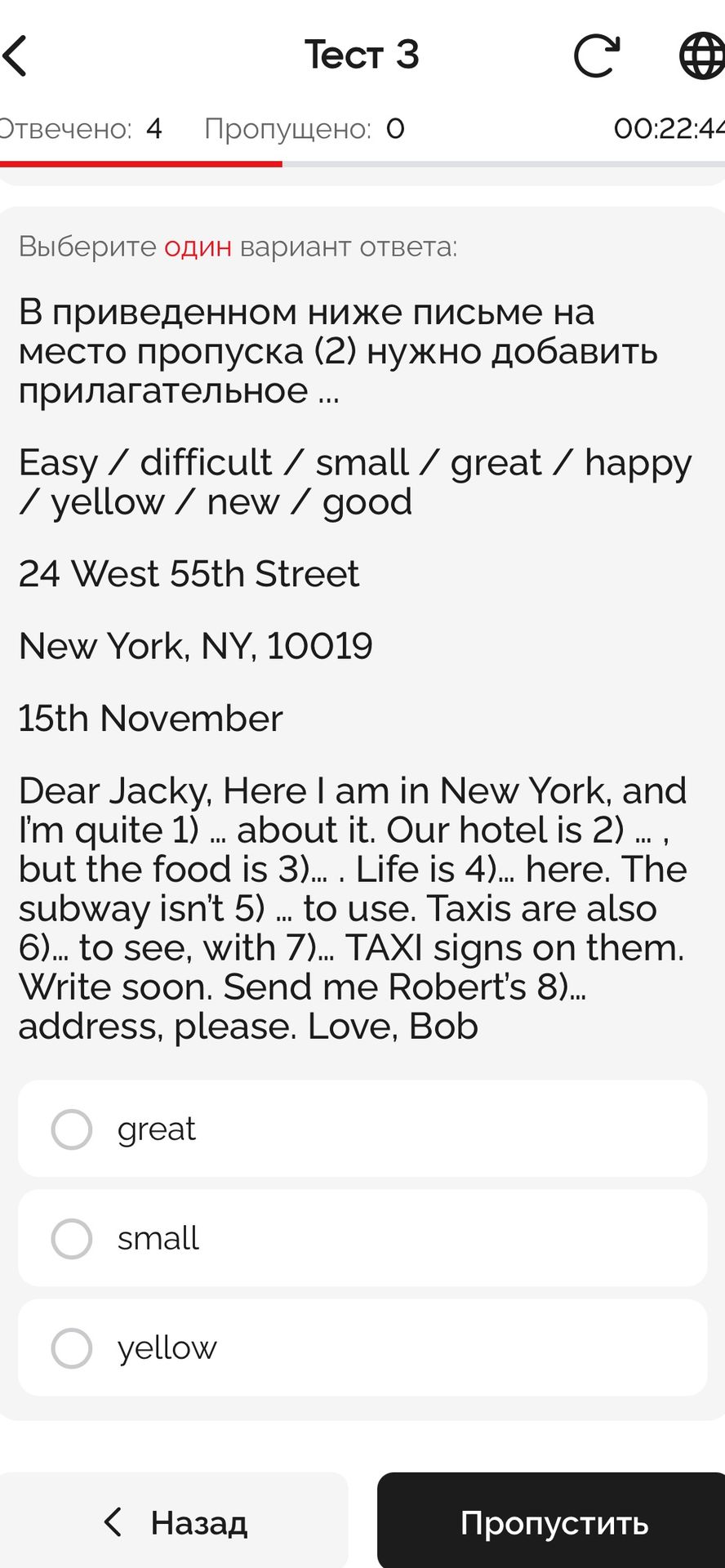Pick "yellow" as the answer

362,1347
